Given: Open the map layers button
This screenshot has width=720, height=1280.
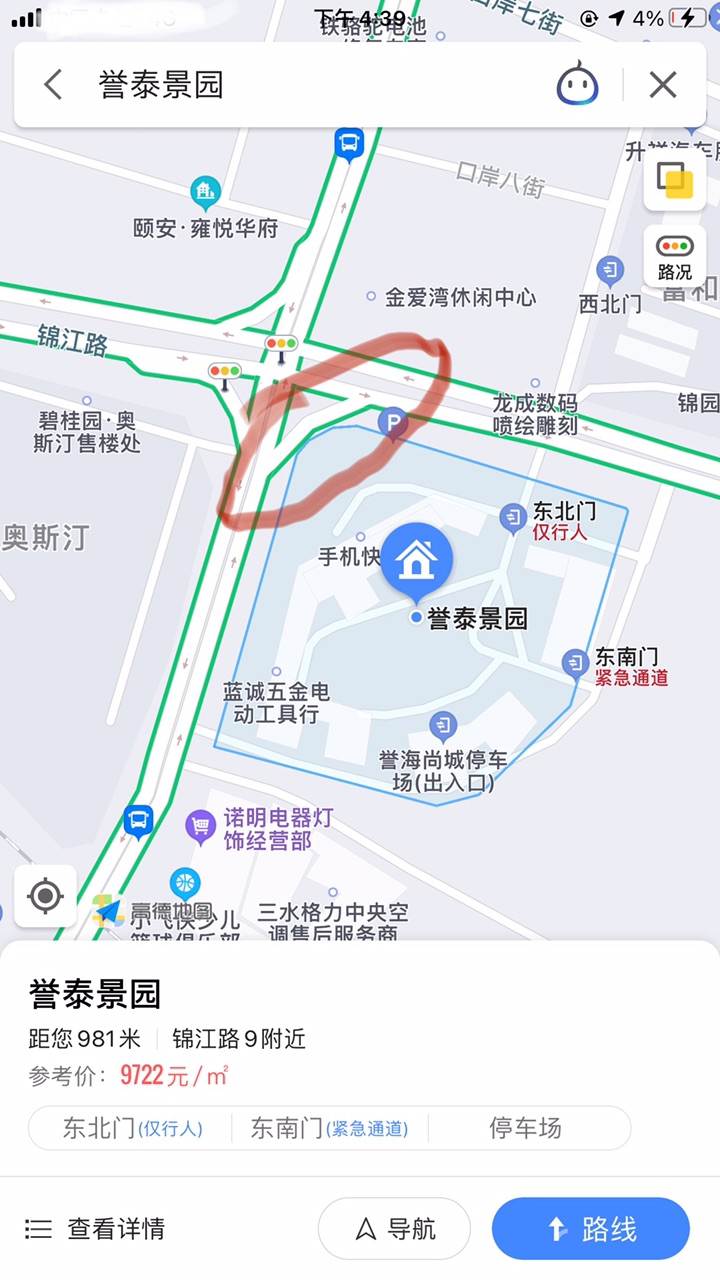Looking at the screenshot, I should [674, 180].
